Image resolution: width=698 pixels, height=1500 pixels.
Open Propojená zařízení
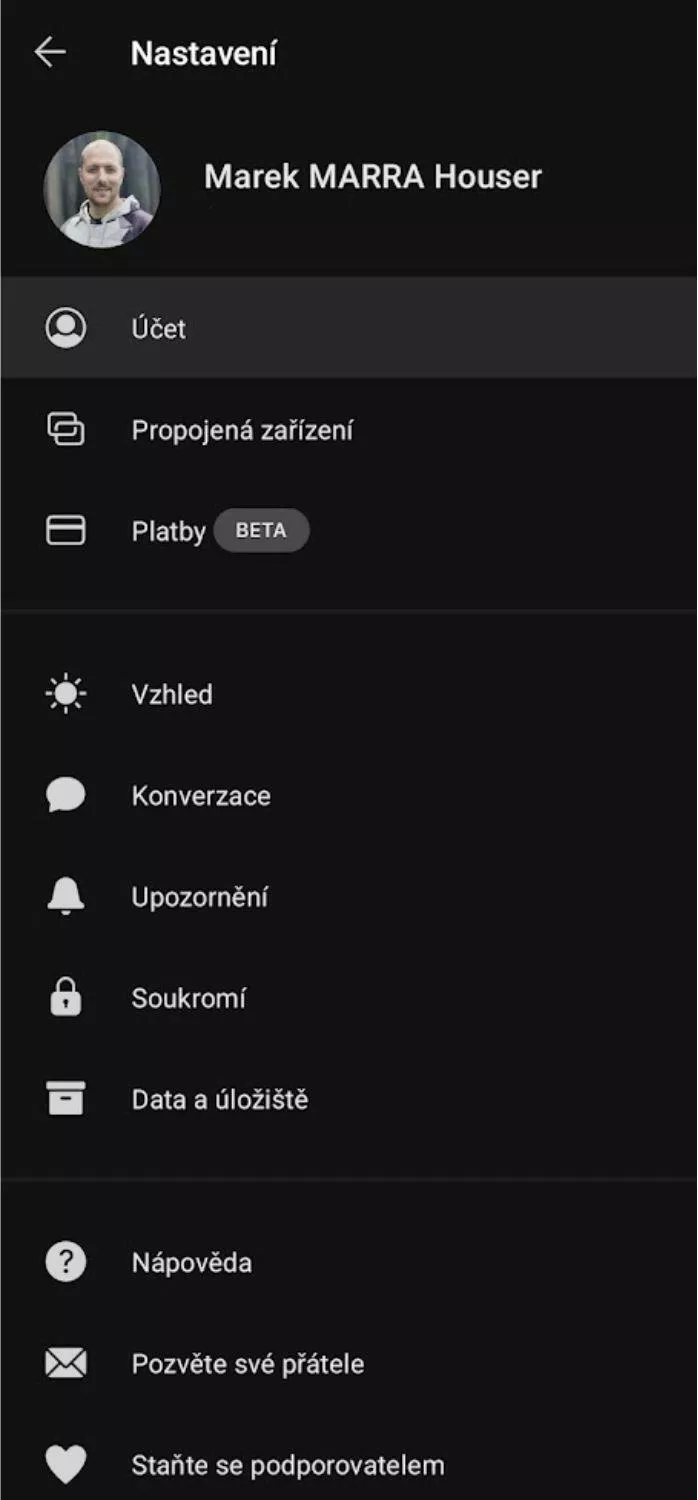pyautogui.click(x=349, y=430)
